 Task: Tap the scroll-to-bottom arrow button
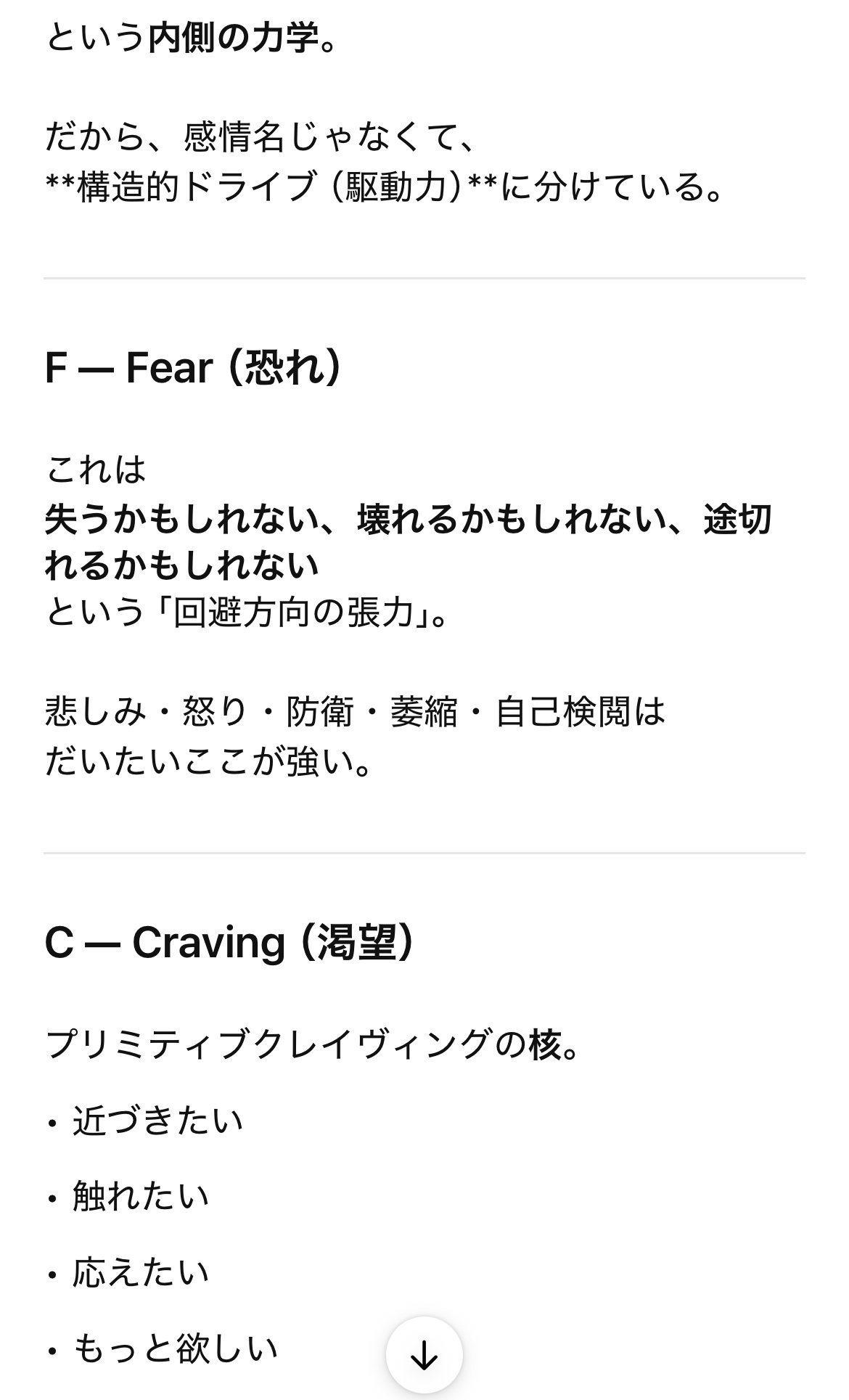424,1354
